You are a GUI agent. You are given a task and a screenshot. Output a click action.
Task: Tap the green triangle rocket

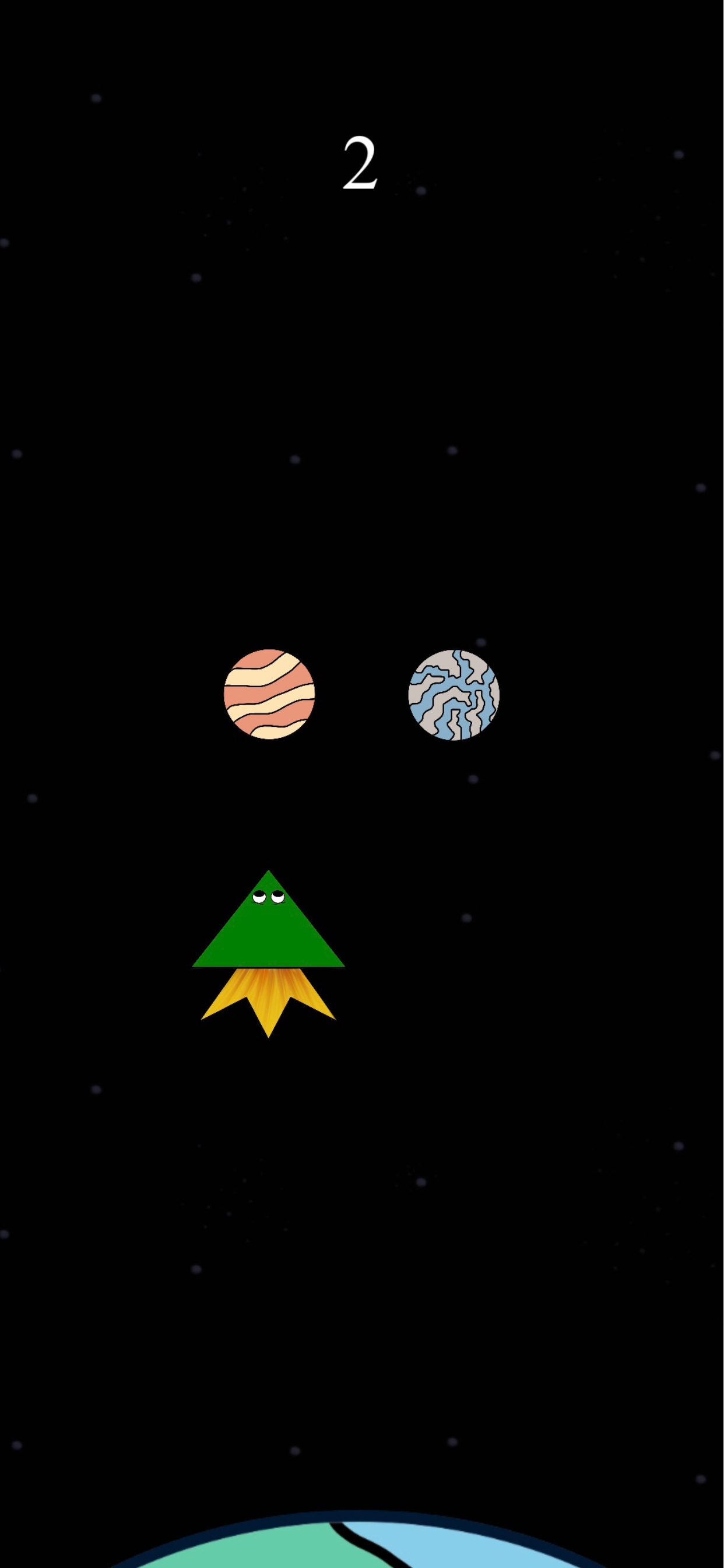click(x=268, y=932)
